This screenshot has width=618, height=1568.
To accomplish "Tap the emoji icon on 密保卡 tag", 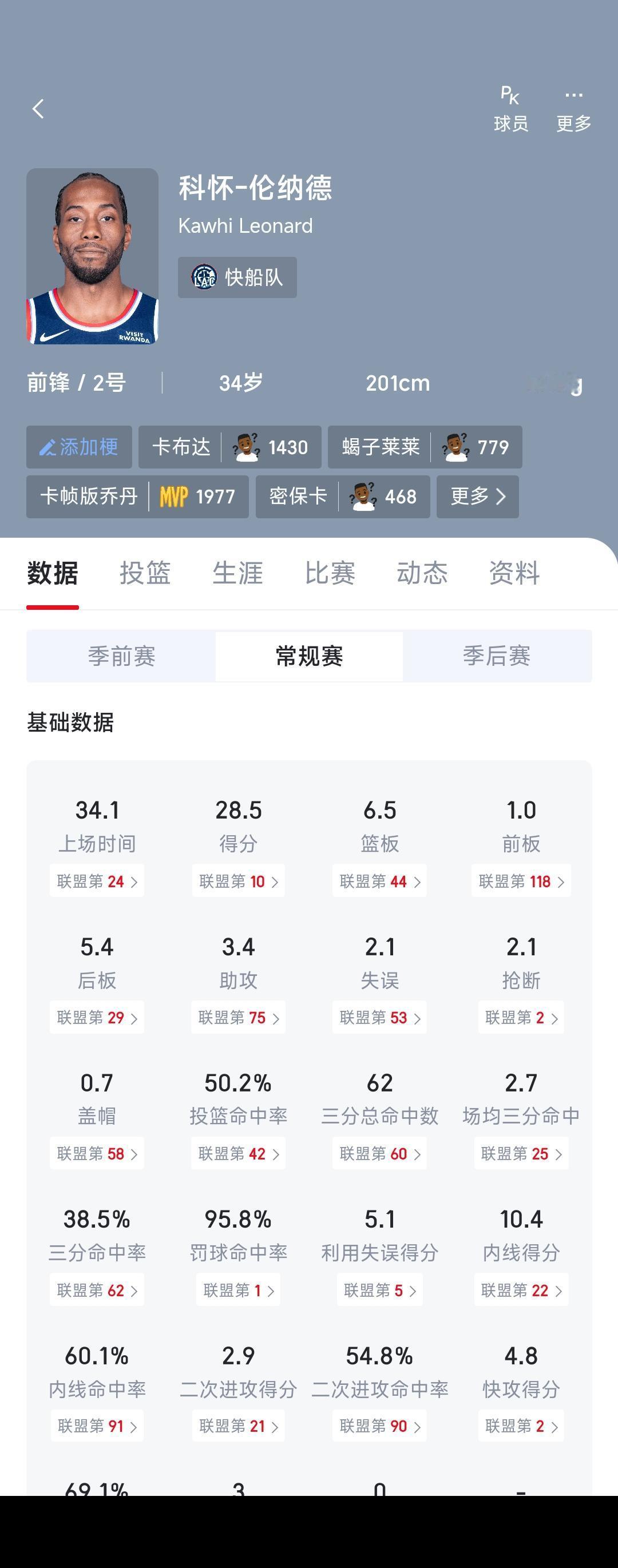I will pyautogui.click(x=363, y=497).
